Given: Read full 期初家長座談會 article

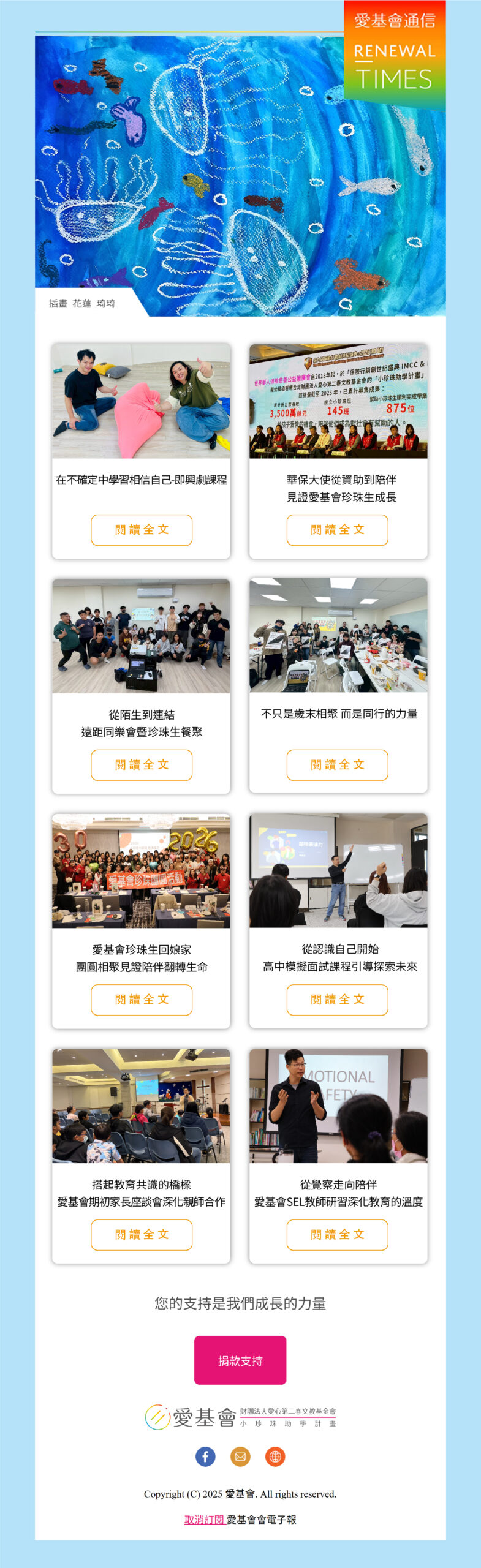Looking at the screenshot, I should pos(142,1234).
